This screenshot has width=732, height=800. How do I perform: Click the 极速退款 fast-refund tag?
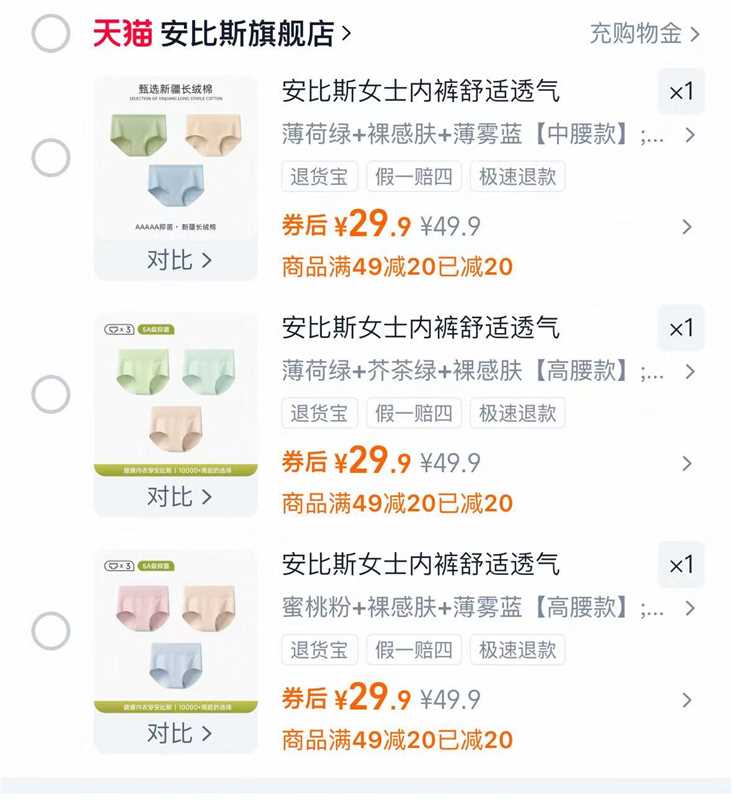(x=520, y=177)
